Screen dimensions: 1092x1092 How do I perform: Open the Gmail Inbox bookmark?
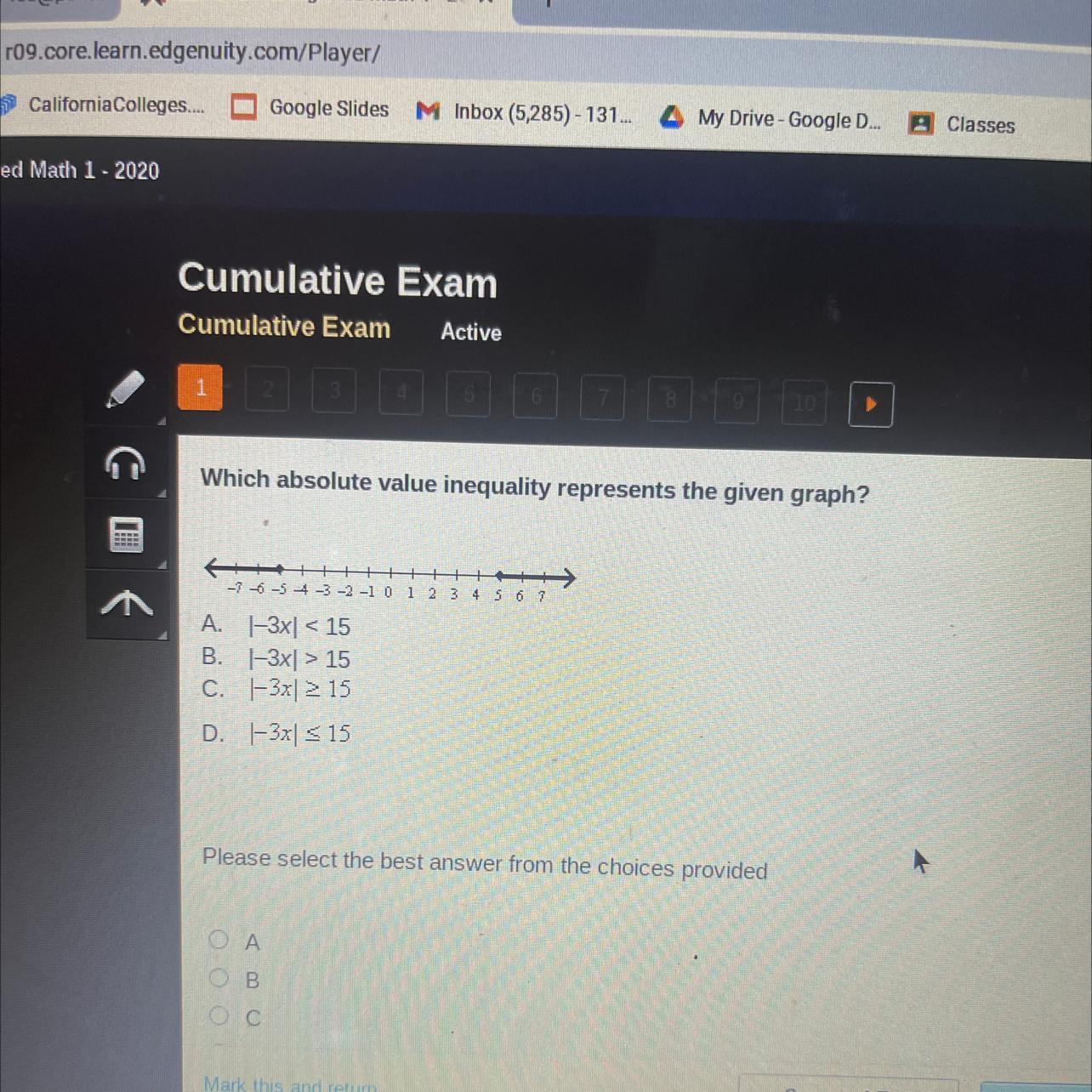point(524,112)
